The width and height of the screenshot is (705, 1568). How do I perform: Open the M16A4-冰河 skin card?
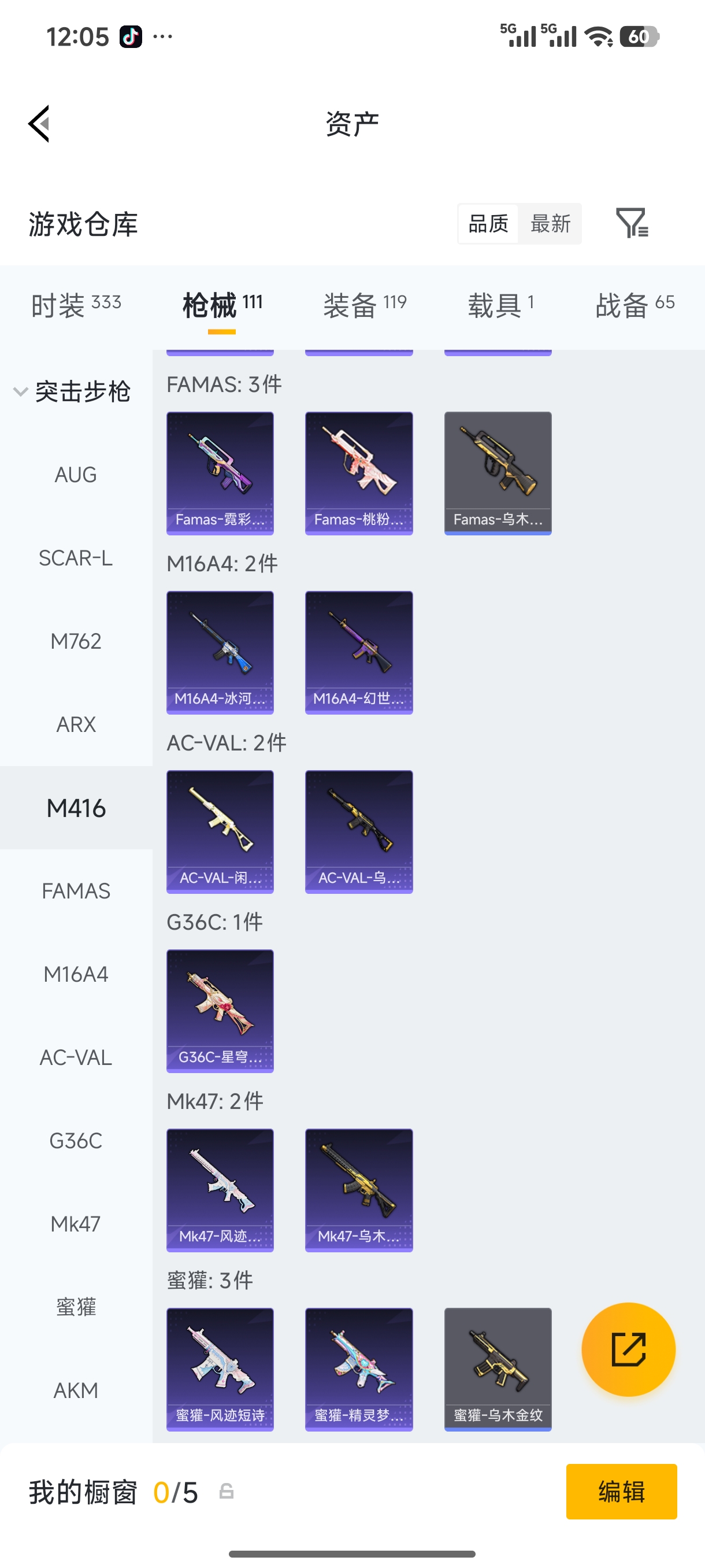(x=220, y=652)
